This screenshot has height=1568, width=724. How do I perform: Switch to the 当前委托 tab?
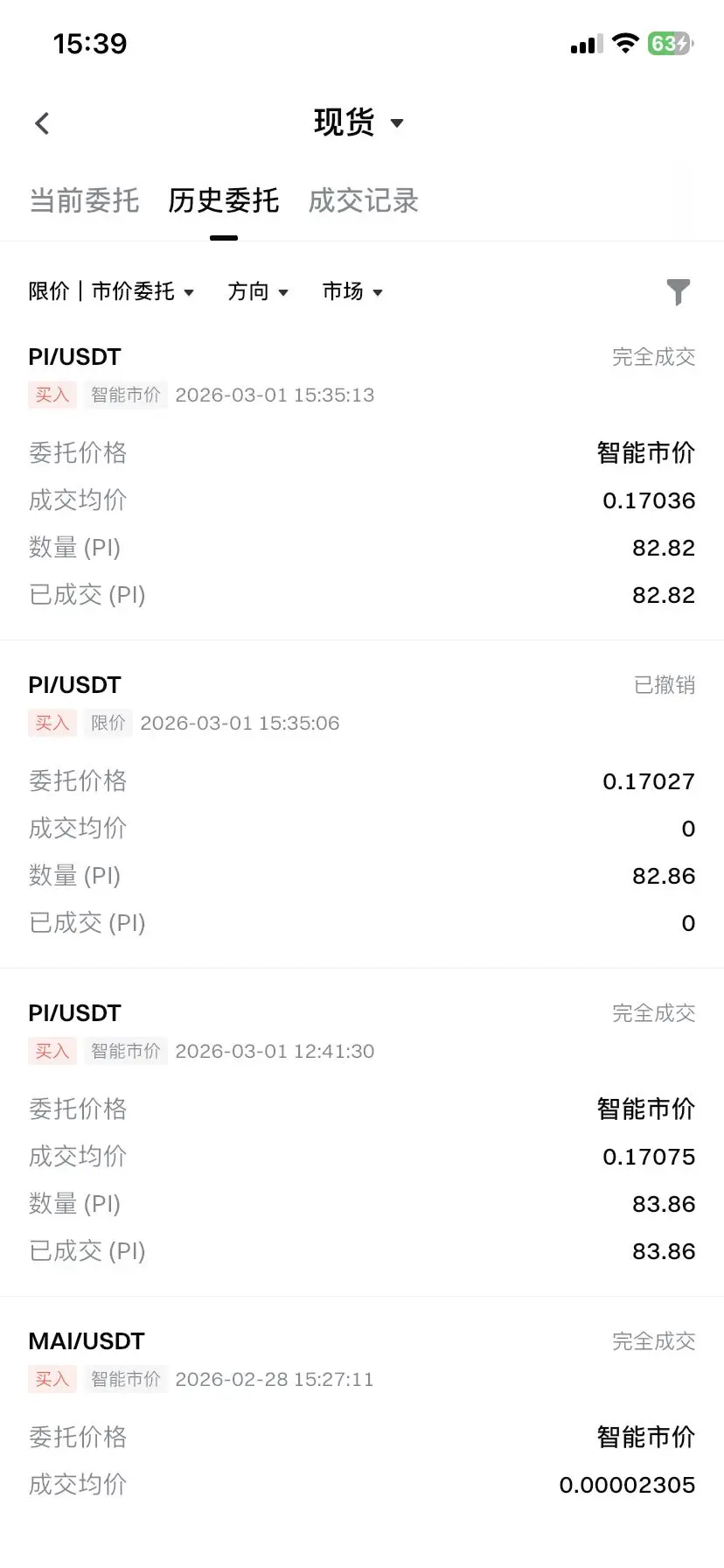pyautogui.click(x=84, y=200)
